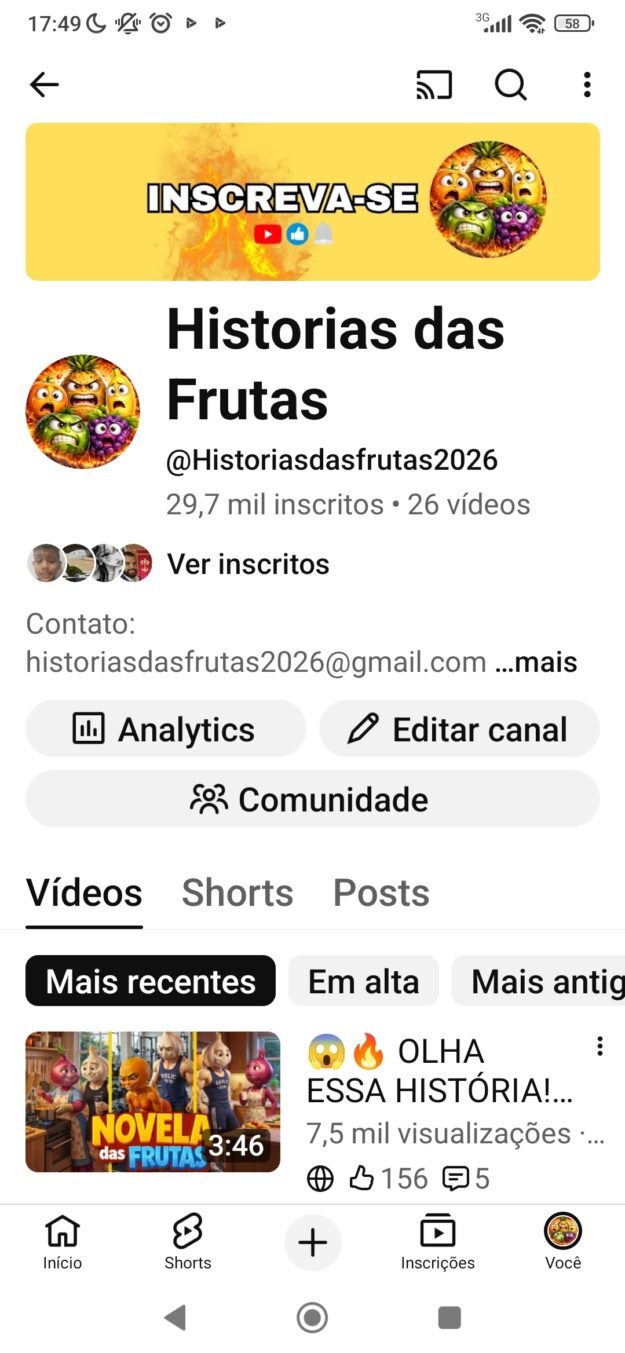This screenshot has width=625, height=1353.
Task: Go to Início in bottom navigation
Action: pyautogui.click(x=62, y=1243)
